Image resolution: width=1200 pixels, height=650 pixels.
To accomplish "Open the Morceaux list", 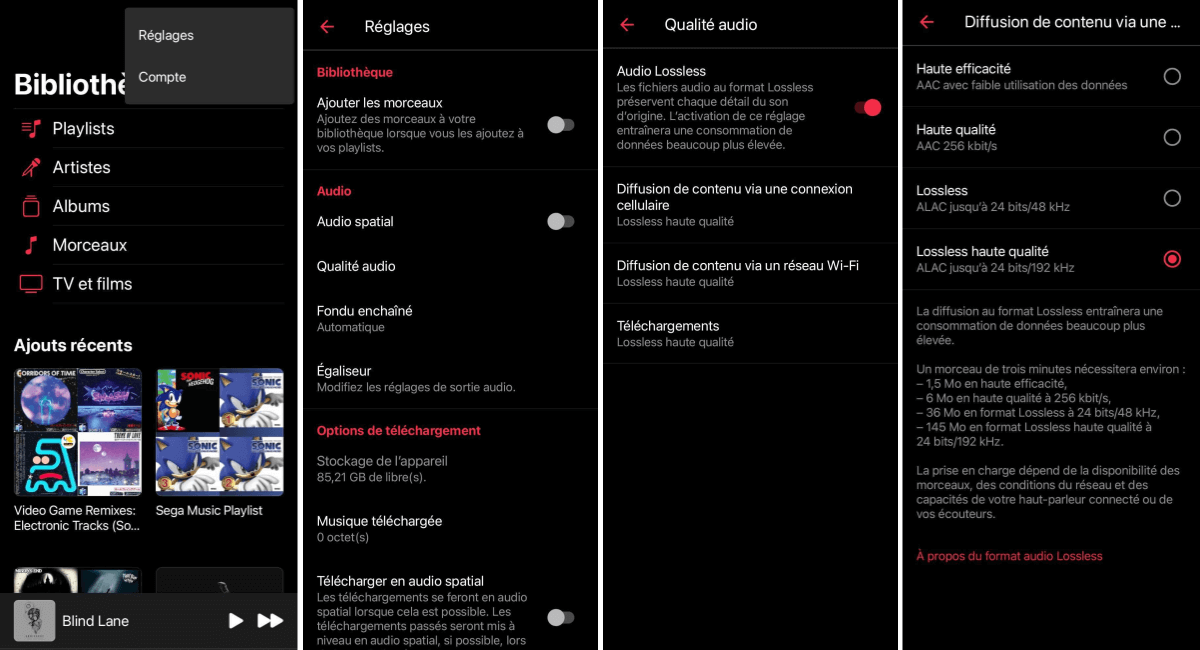I will pyautogui.click(x=89, y=245).
